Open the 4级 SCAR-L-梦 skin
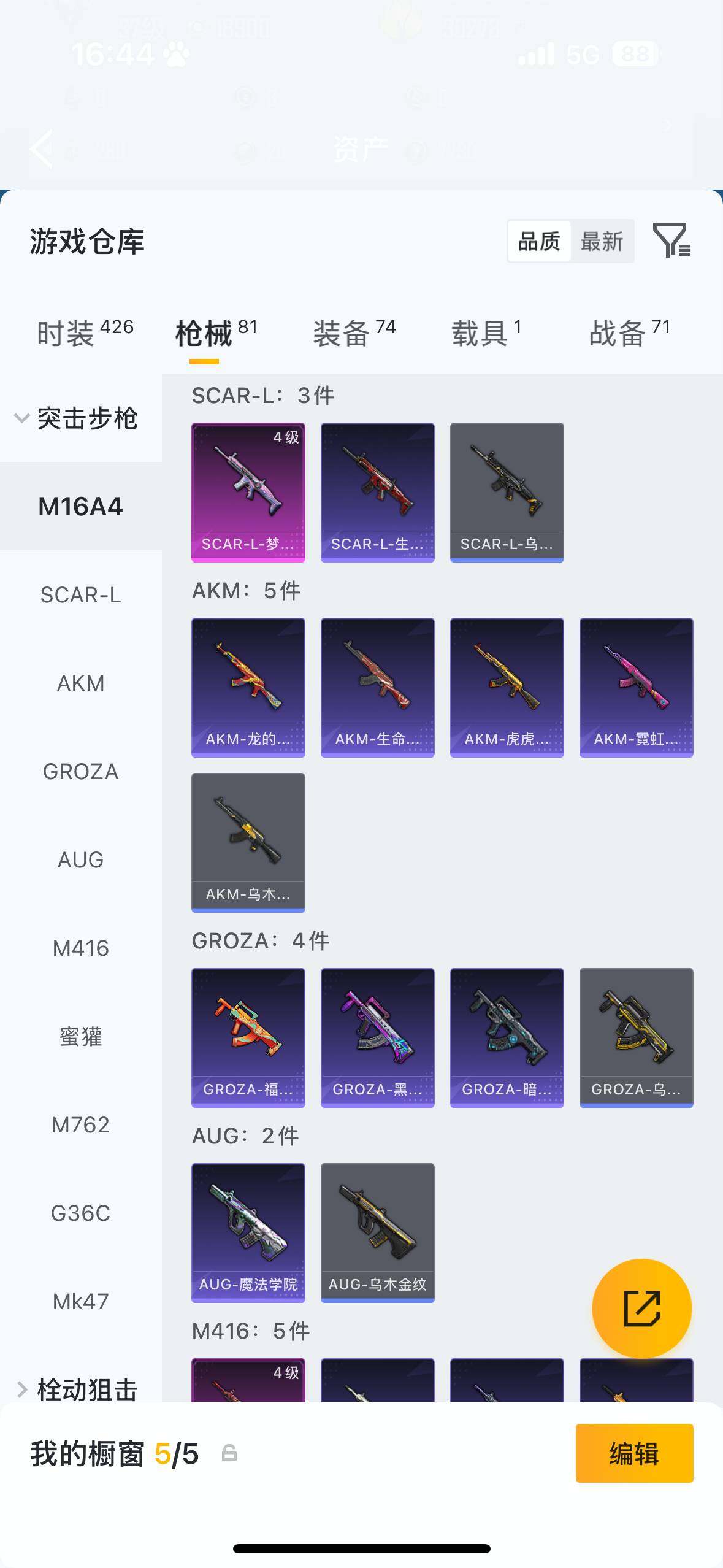 tap(248, 492)
